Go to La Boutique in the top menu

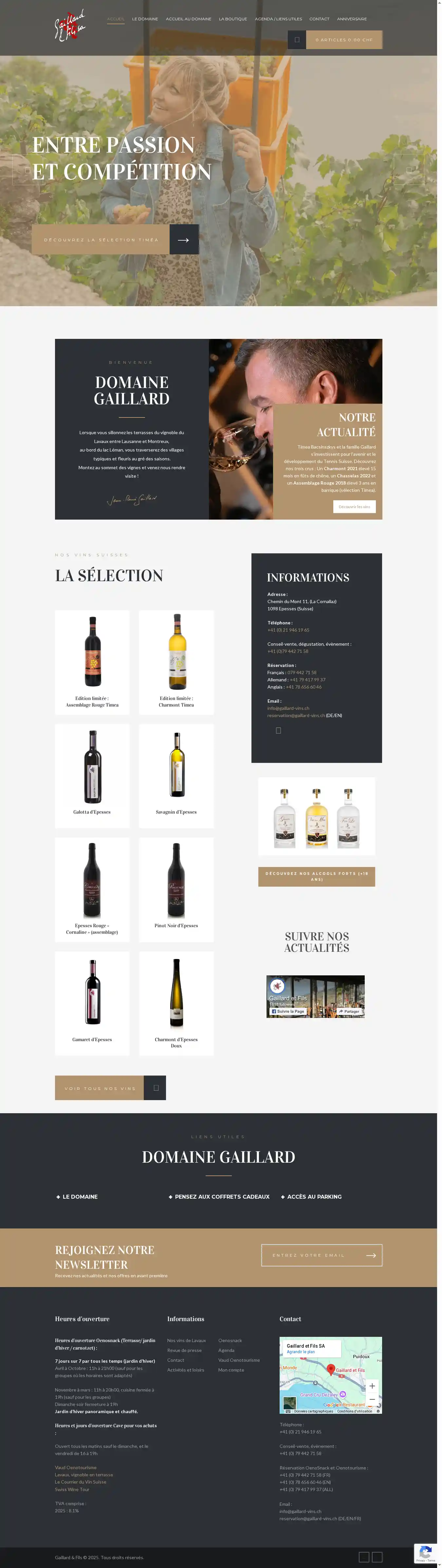(232, 19)
